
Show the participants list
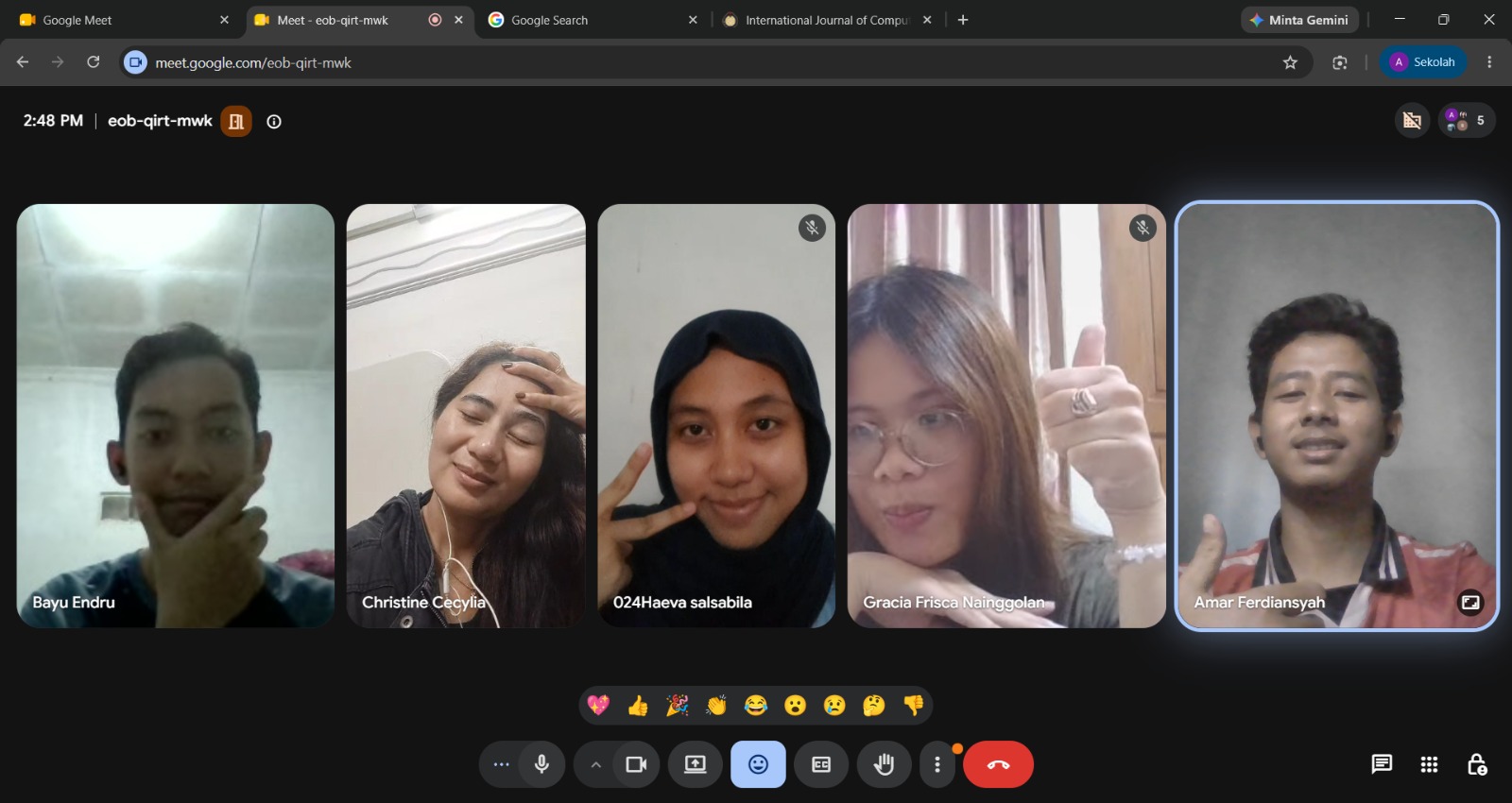(x=1467, y=121)
